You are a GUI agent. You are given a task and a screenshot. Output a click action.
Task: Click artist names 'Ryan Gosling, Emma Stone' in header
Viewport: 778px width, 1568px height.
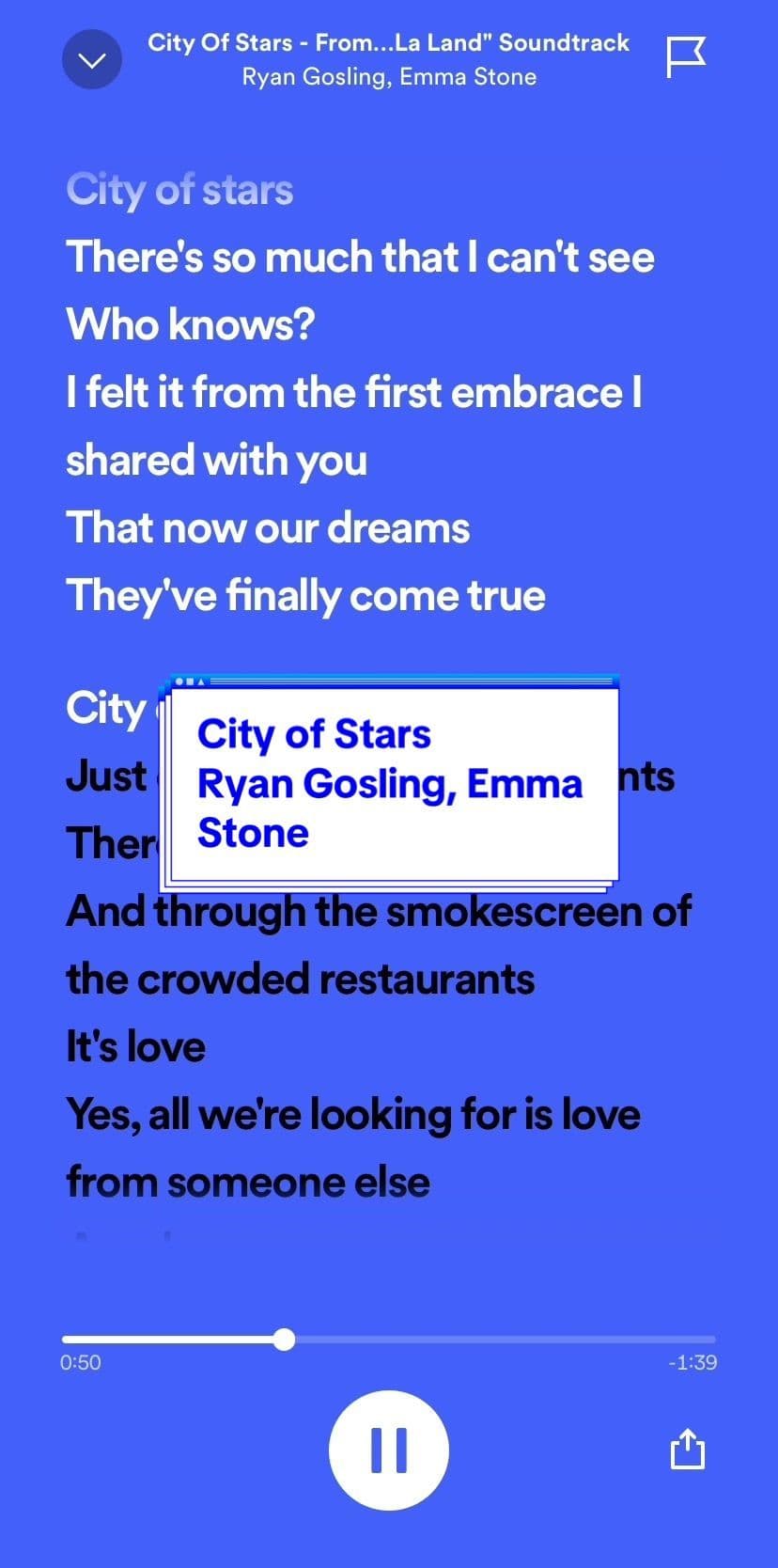point(389,76)
